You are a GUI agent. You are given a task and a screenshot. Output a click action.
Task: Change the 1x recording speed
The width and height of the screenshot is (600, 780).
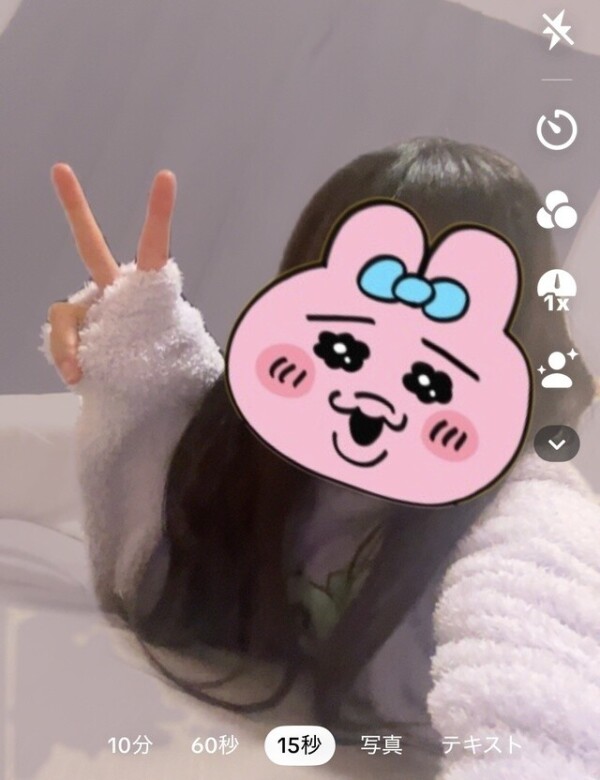pyautogui.click(x=556, y=291)
